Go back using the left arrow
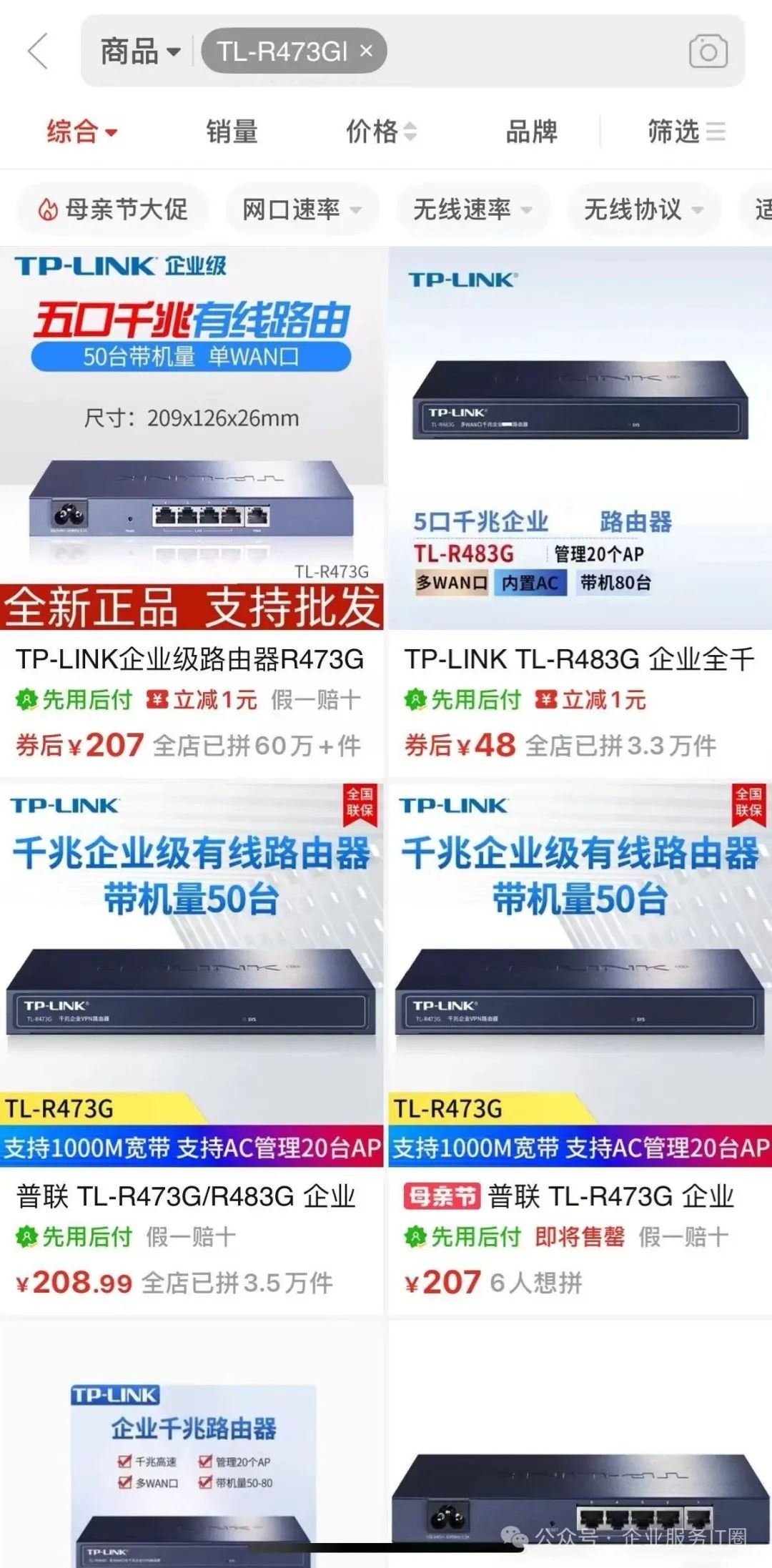Screen dimensions: 772x1568 click(39, 51)
